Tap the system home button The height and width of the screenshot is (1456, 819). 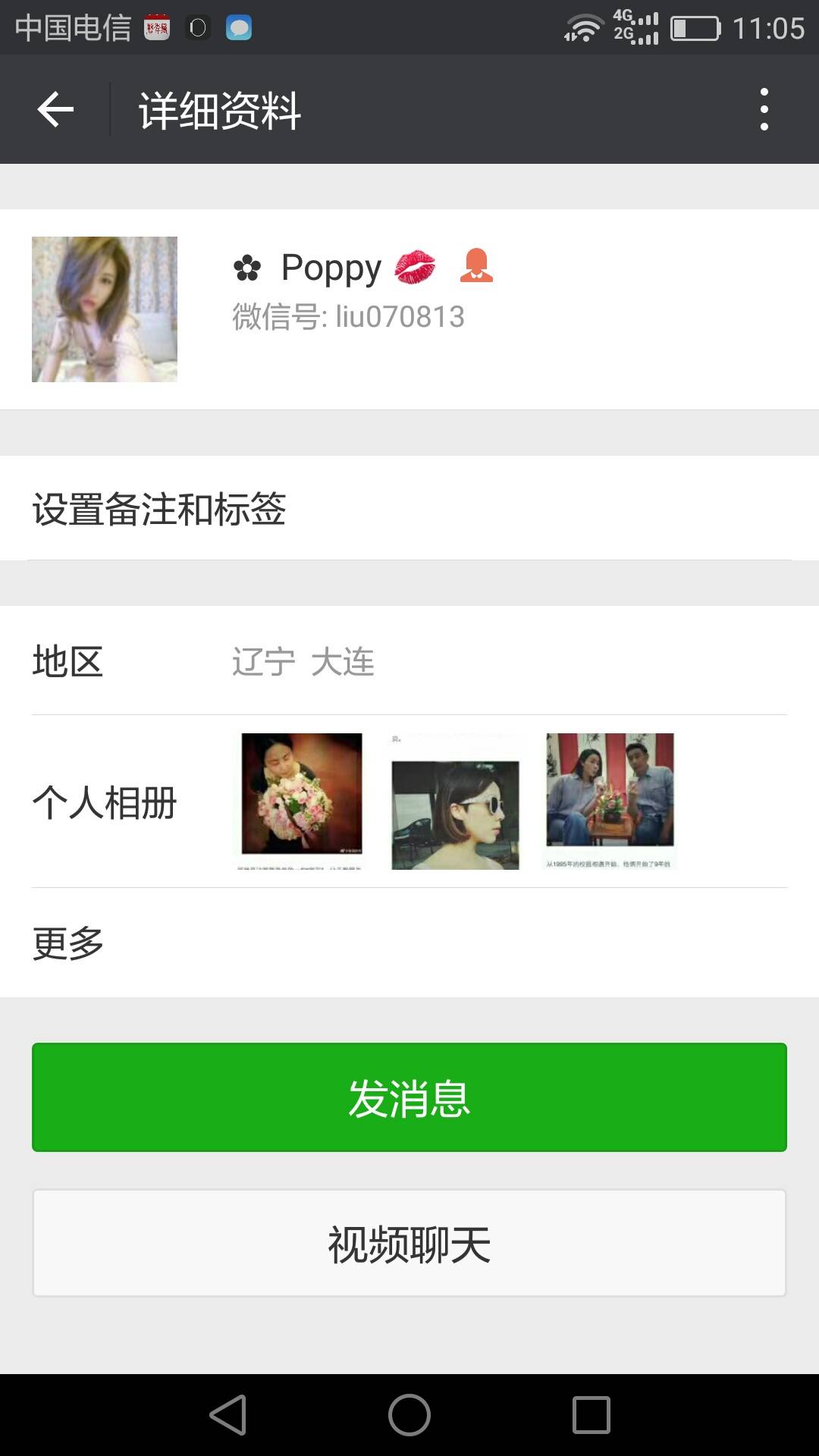(x=409, y=1415)
